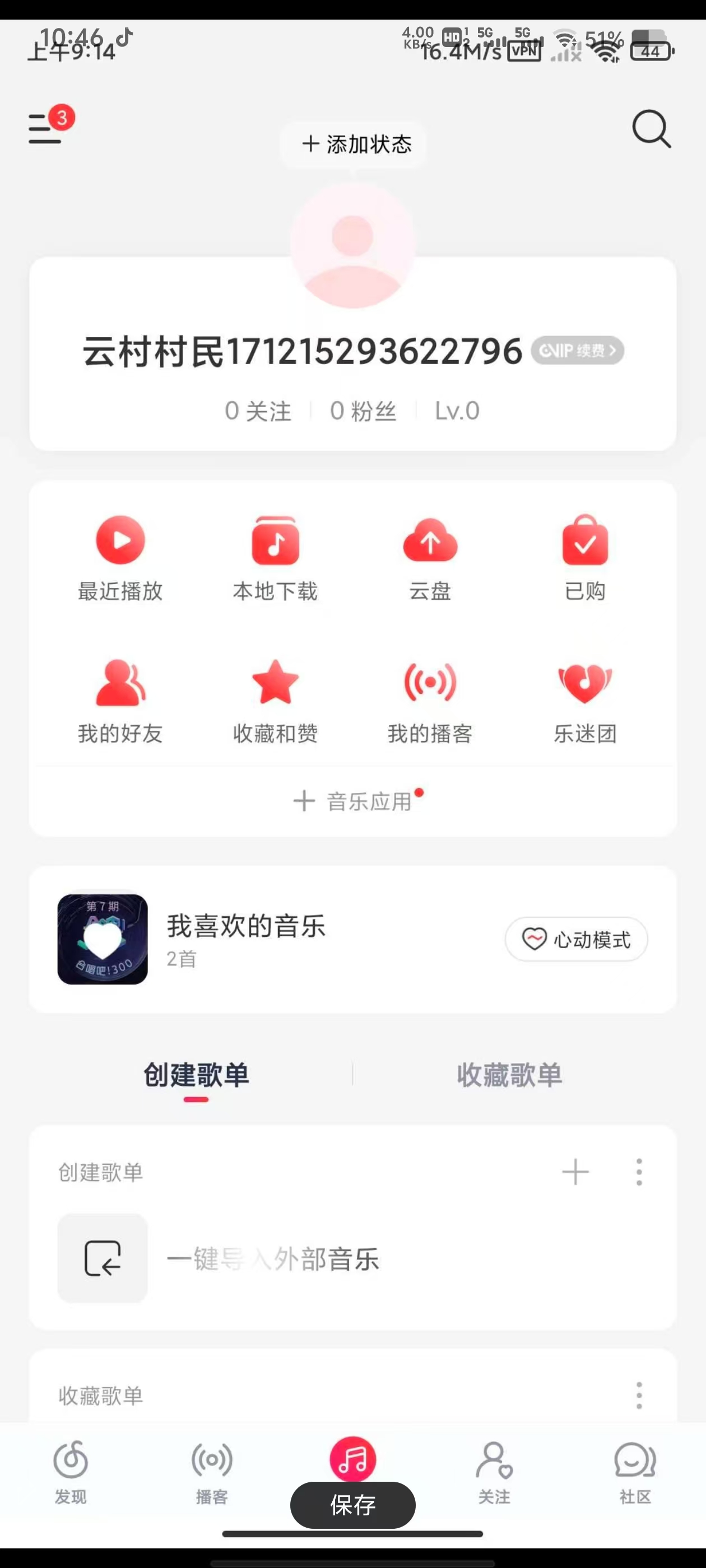Start 心动模式 heartbeat mode
The width and height of the screenshot is (706, 1568).
pos(576,939)
